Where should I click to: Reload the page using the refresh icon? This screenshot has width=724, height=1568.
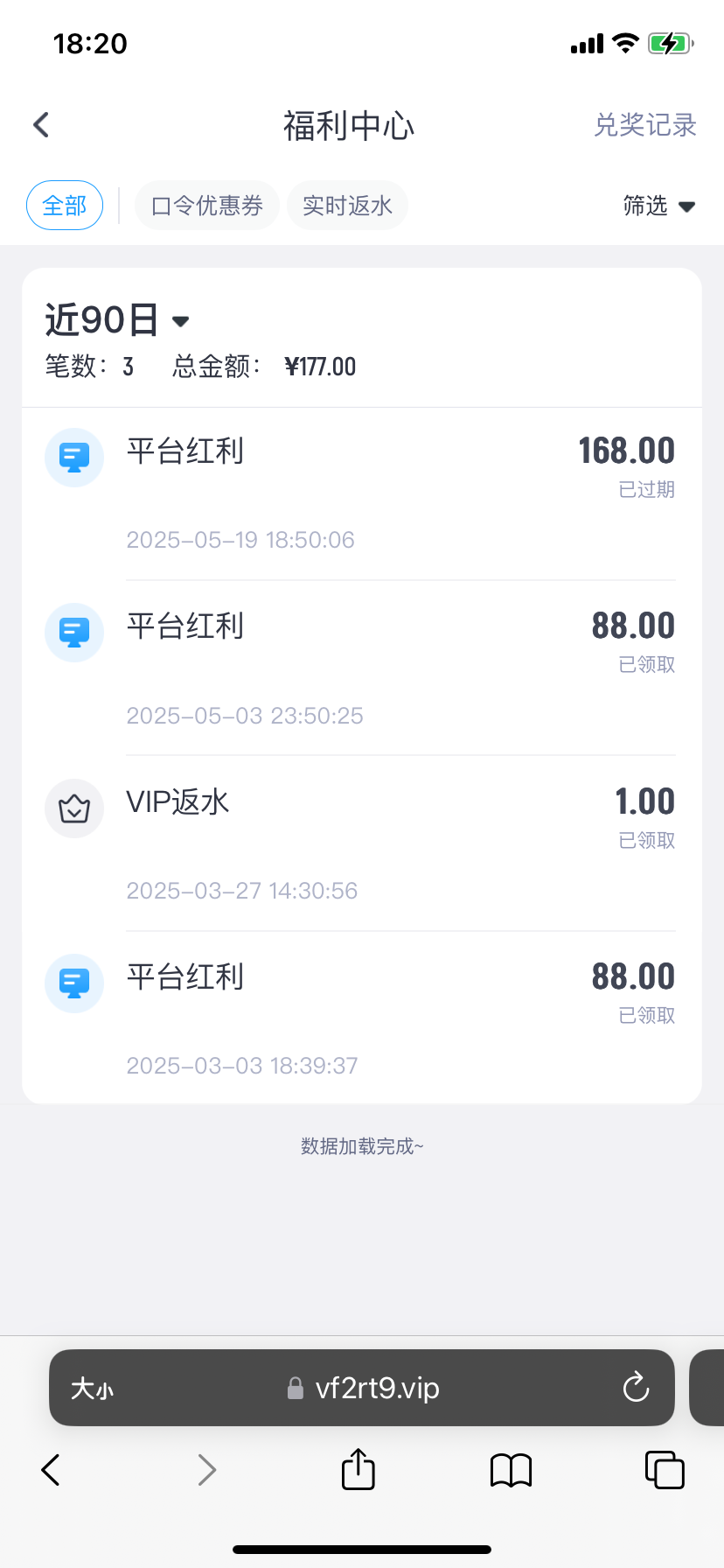coord(636,1388)
